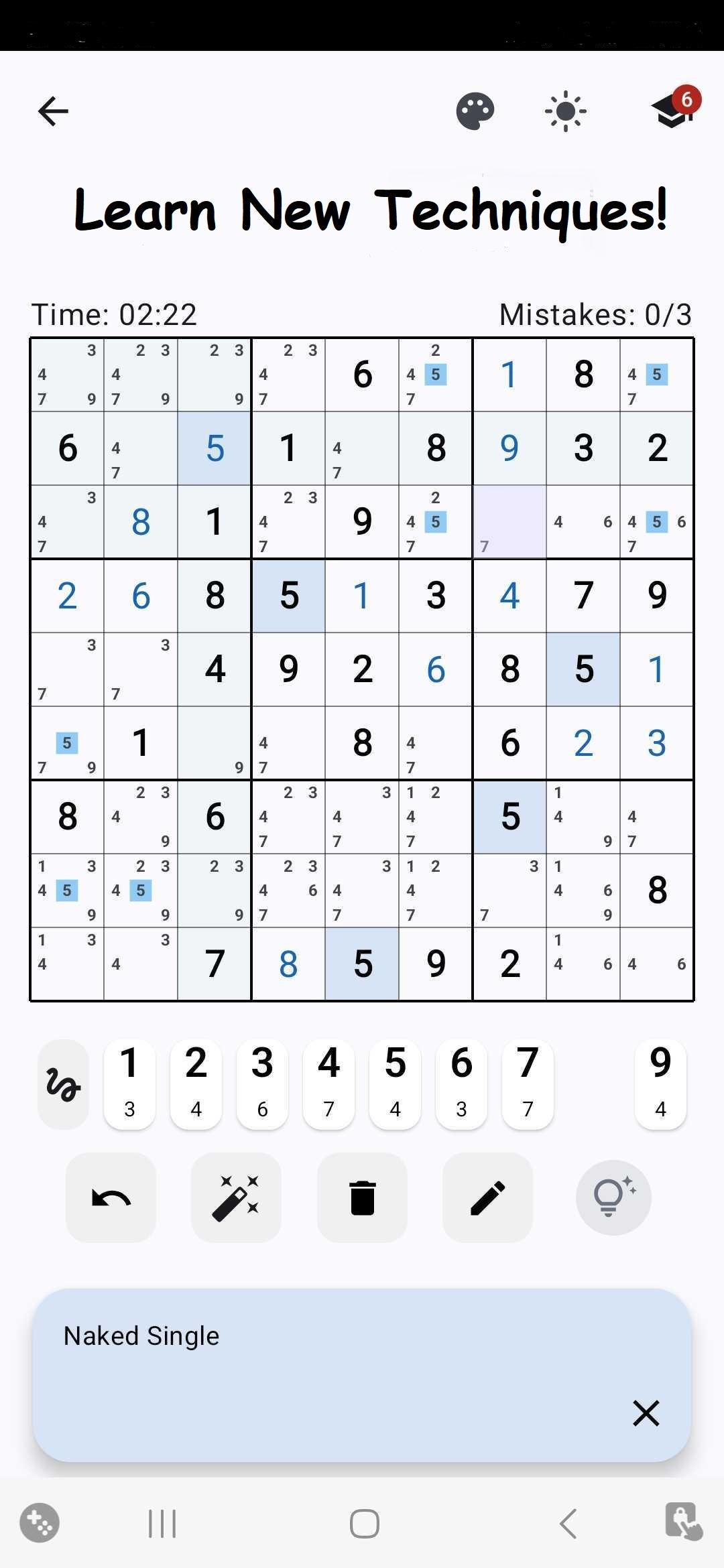Viewport: 724px width, 1568px height.
Task: Select number 9 on the keypad
Action: [660, 1084]
